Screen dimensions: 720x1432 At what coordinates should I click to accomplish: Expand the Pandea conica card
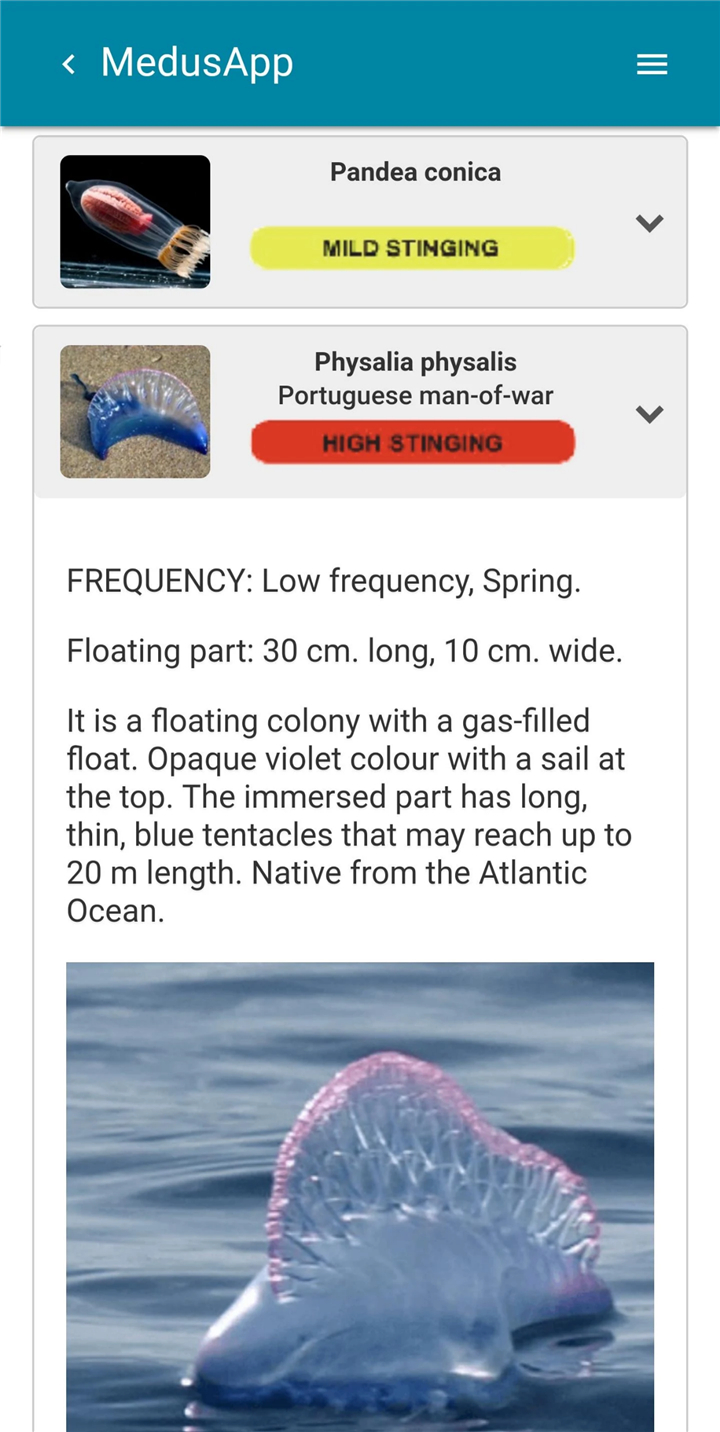650,224
